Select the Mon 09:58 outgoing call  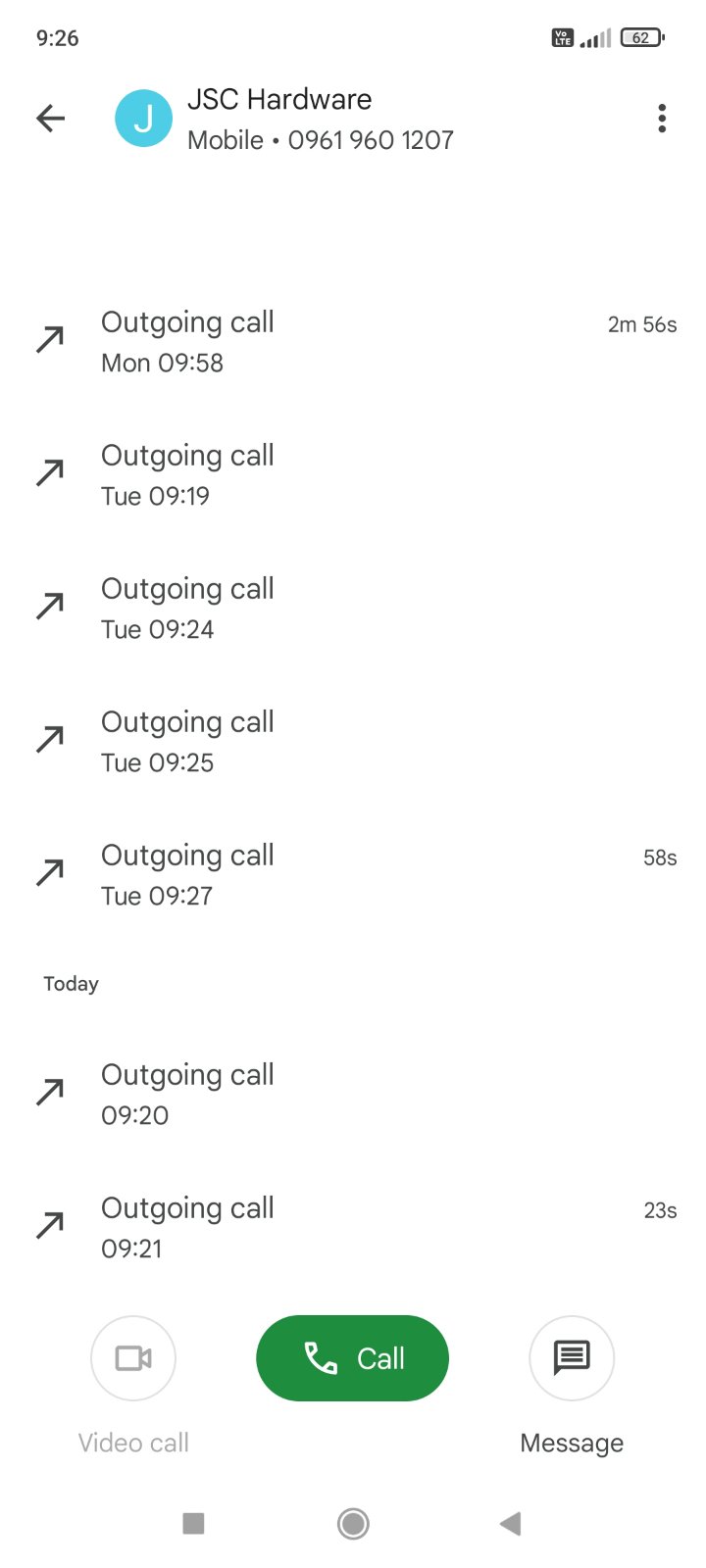[x=353, y=341]
